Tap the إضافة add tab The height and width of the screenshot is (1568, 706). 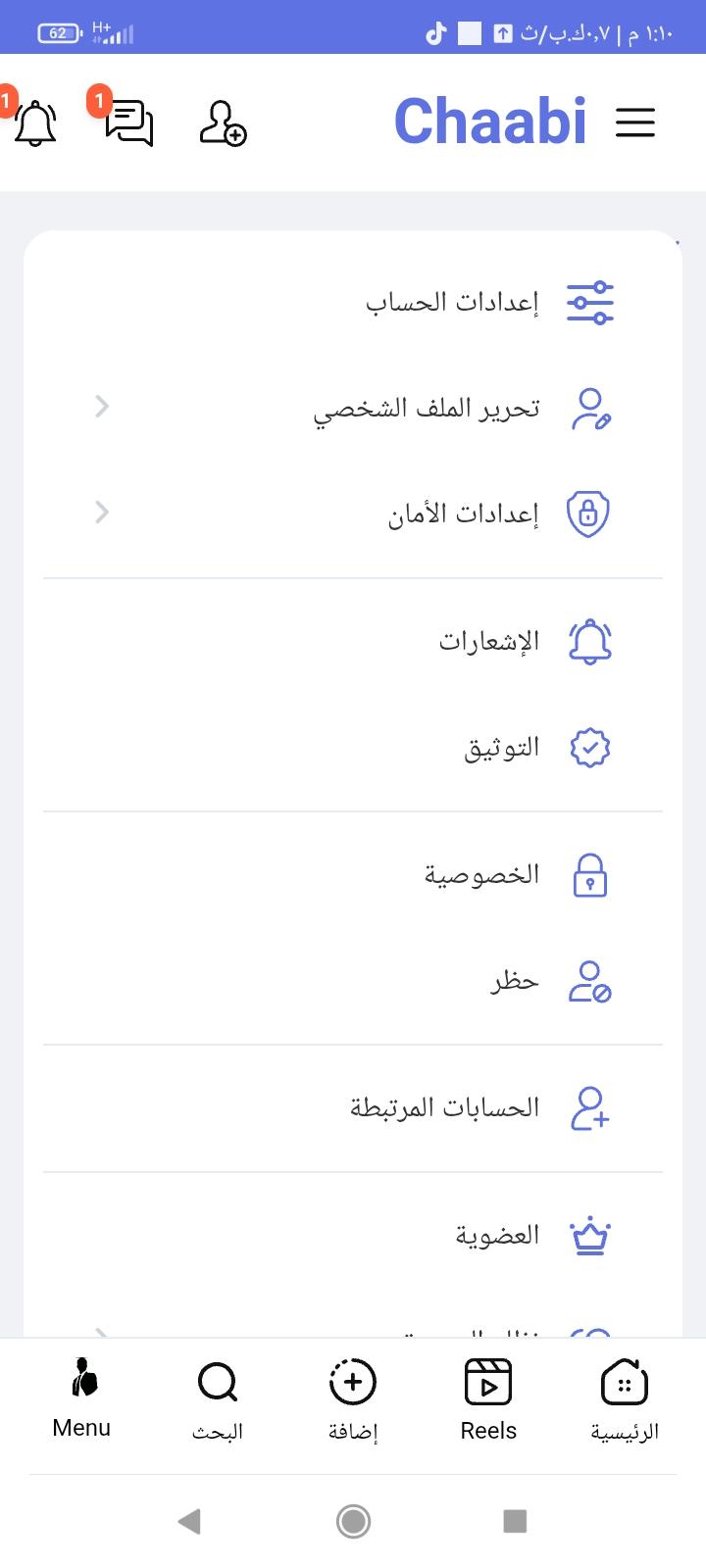(353, 1399)
